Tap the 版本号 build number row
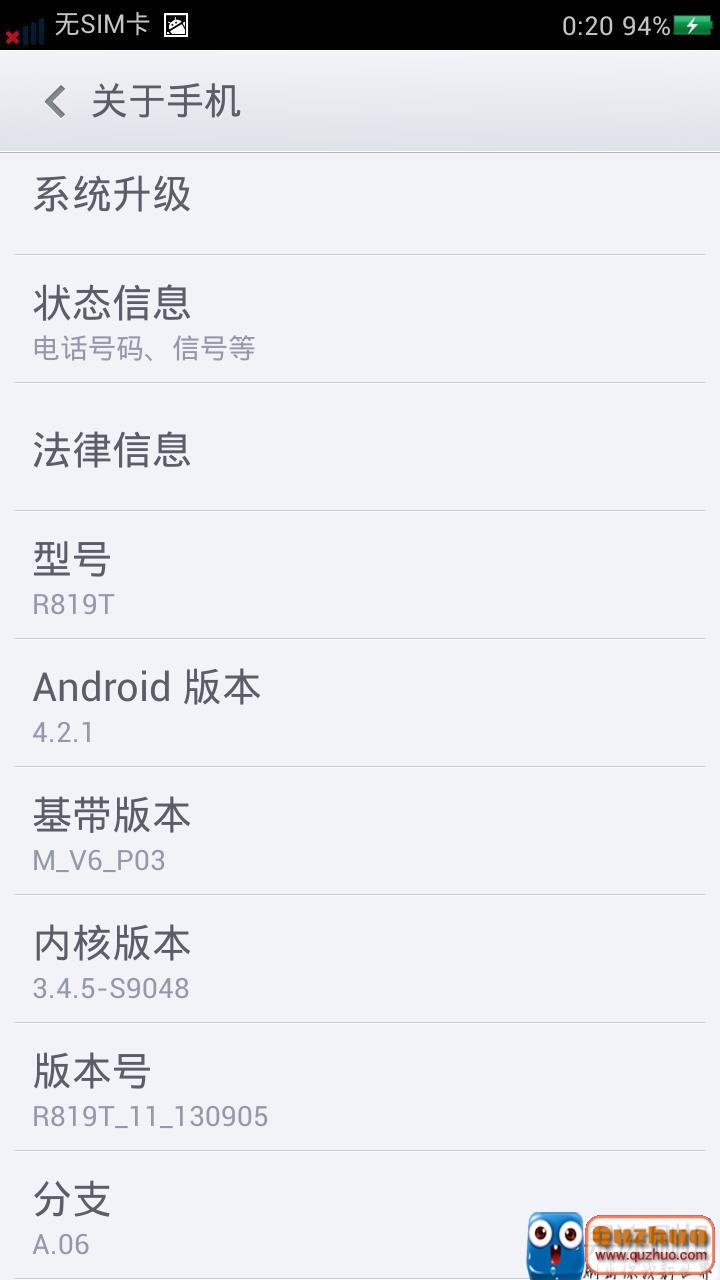The height and width of the screenshot is (1280, 720). tap(360, 1088)
